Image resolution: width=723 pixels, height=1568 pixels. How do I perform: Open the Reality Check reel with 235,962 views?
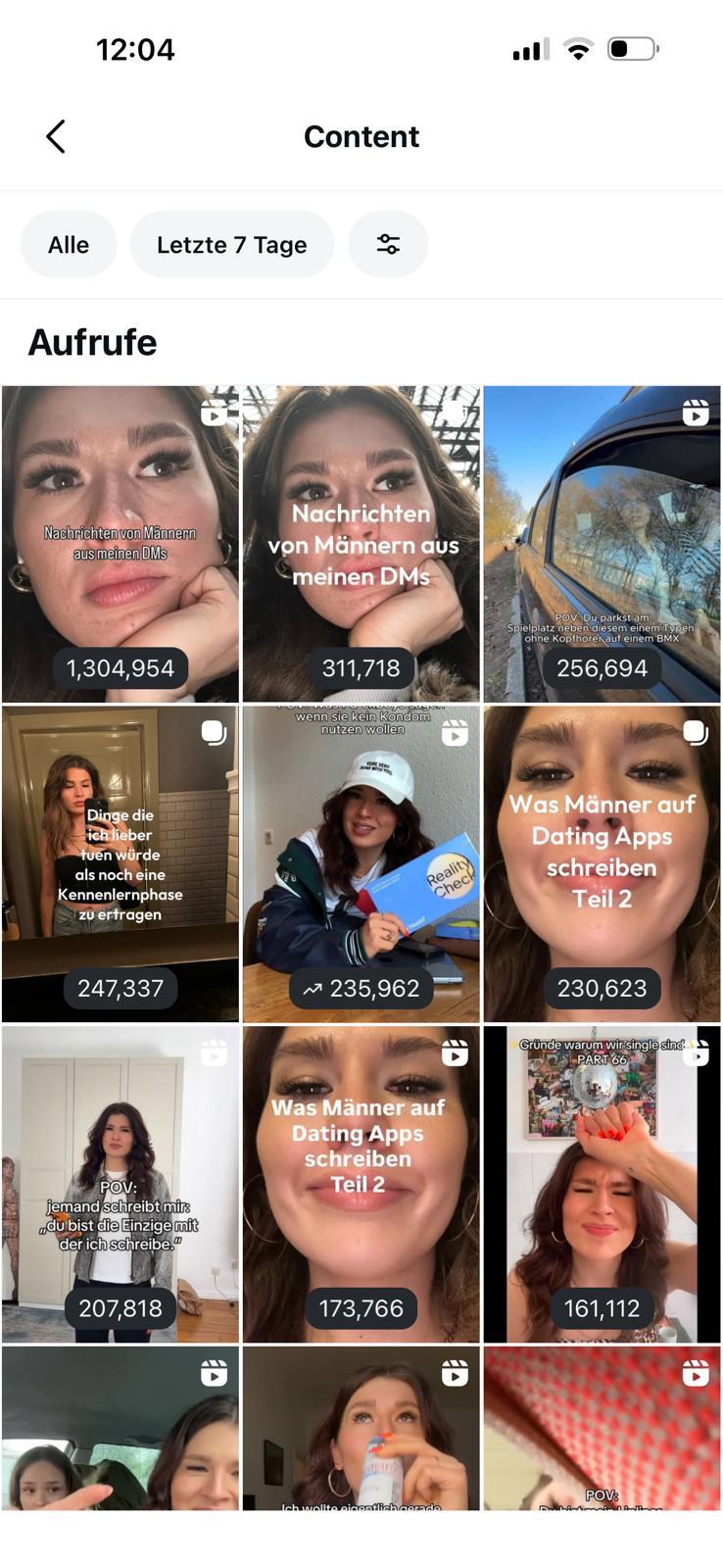pyautogui.click(x=361, y=863)
